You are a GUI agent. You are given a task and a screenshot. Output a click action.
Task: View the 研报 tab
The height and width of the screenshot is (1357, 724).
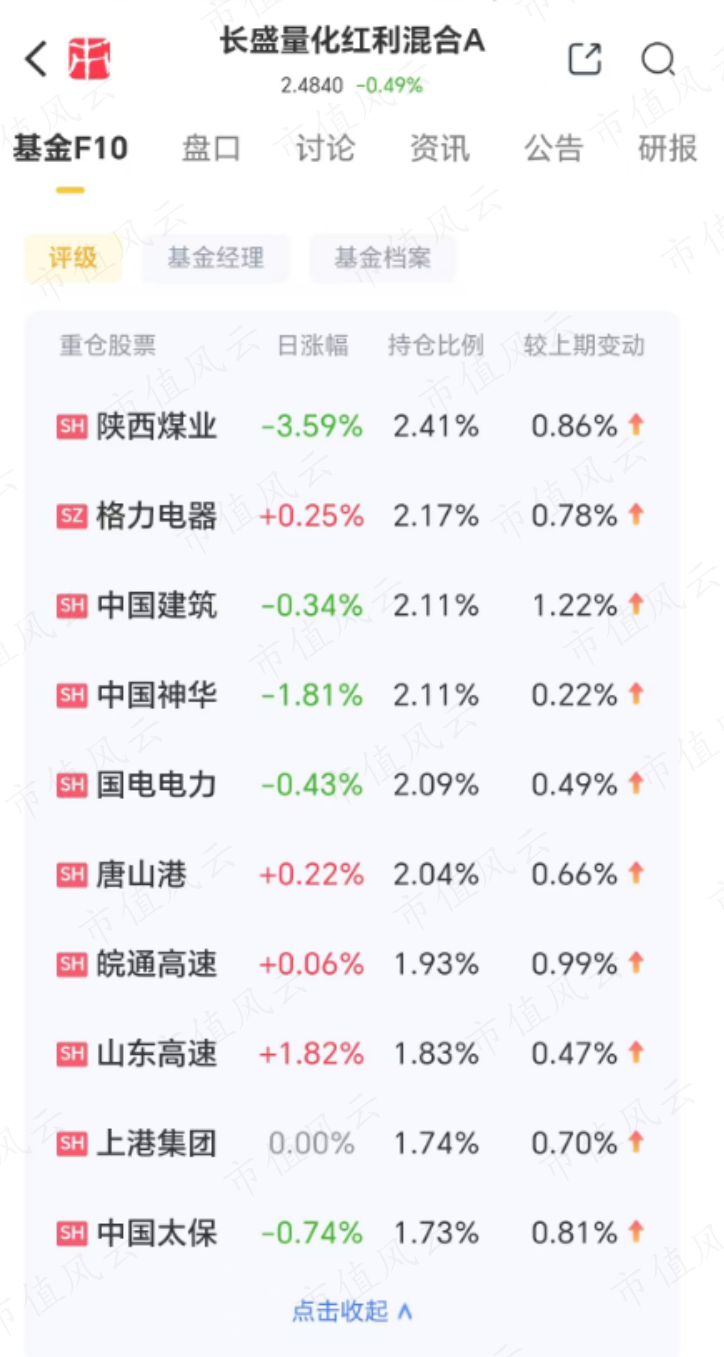[668, 149]
